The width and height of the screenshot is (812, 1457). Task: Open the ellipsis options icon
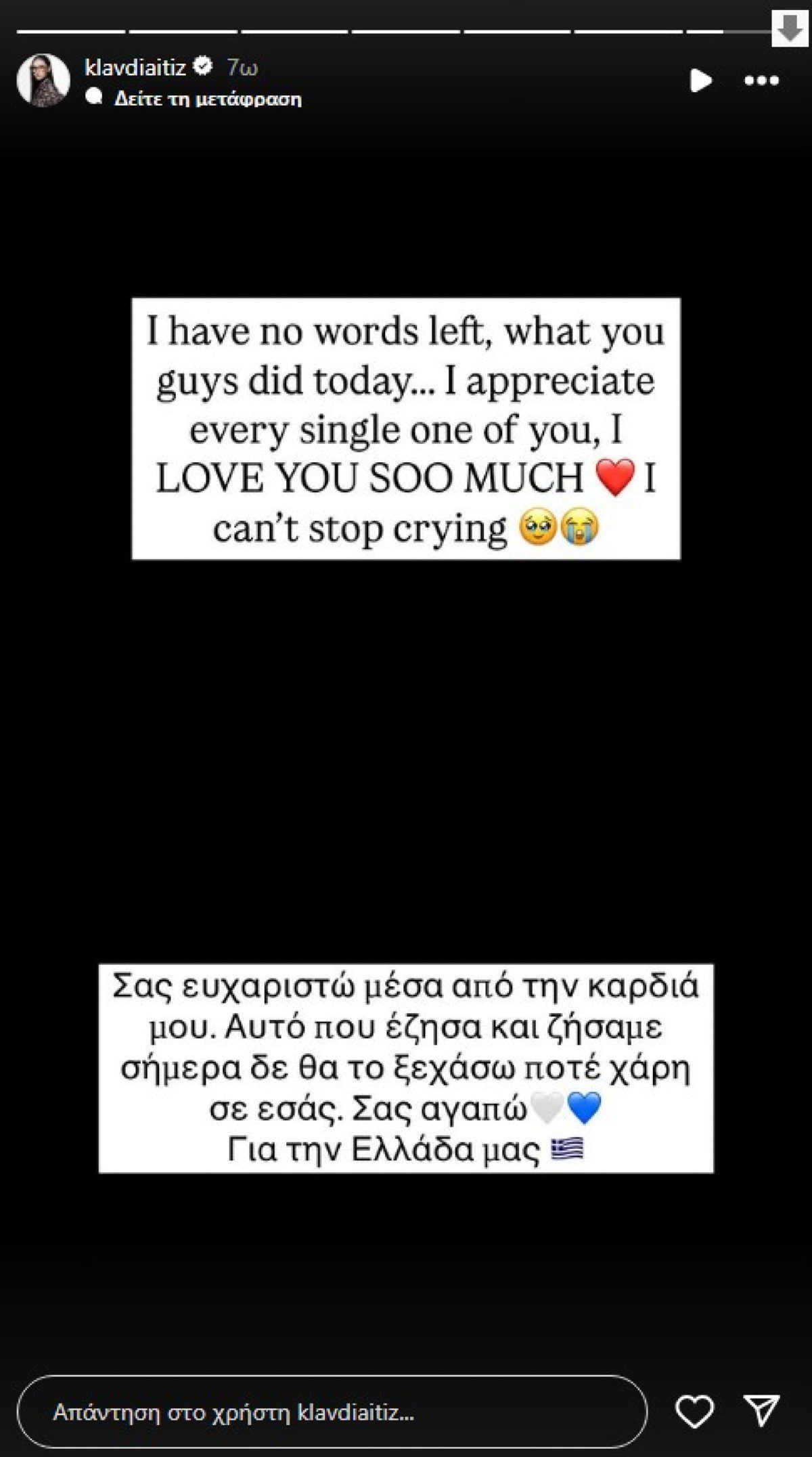tap(761, 80)
